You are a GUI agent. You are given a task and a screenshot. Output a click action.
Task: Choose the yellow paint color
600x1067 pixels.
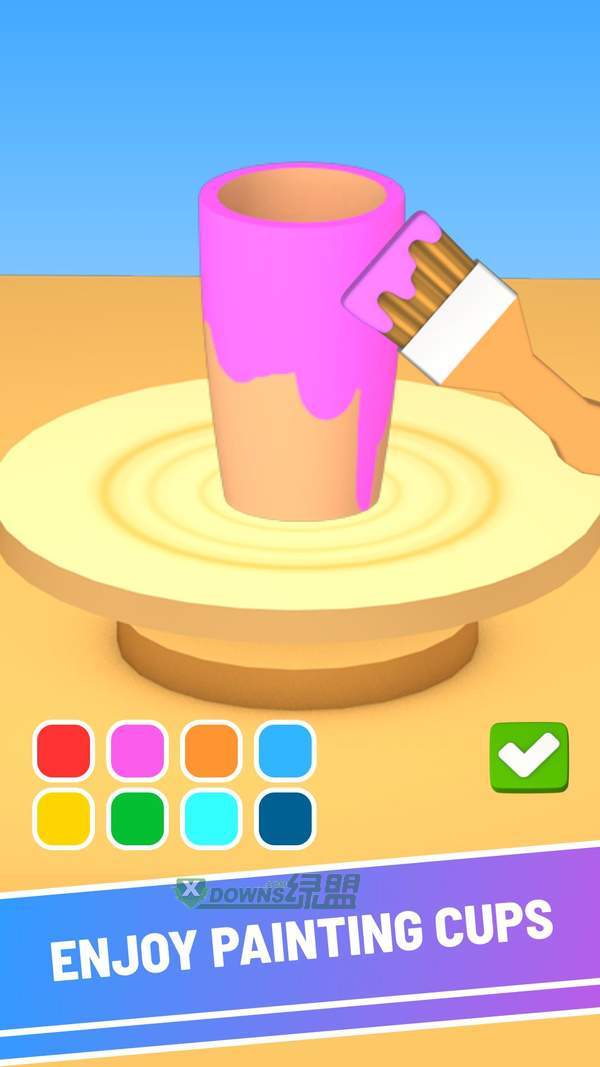[x=63, y=818]
